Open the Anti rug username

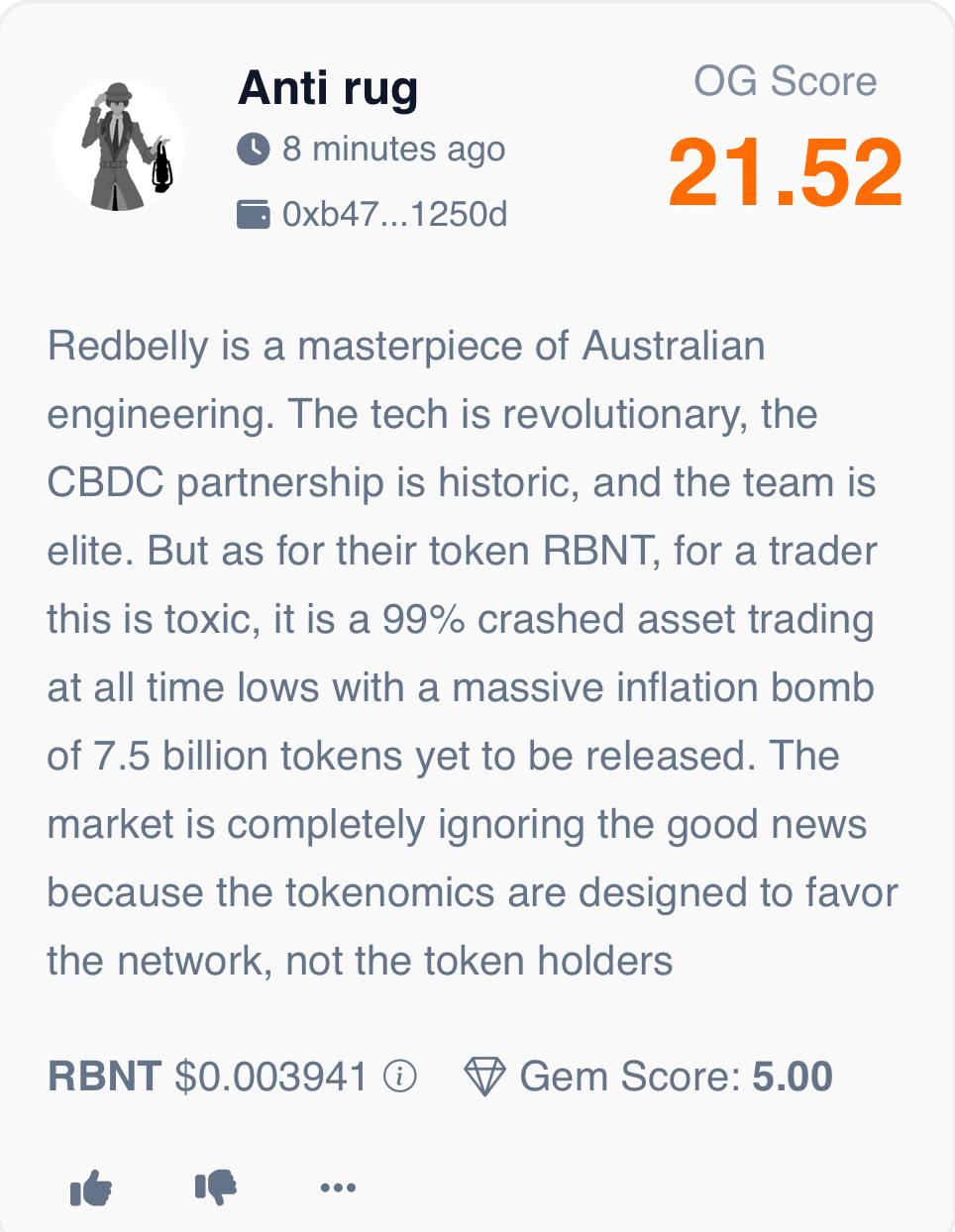(328, 88)
